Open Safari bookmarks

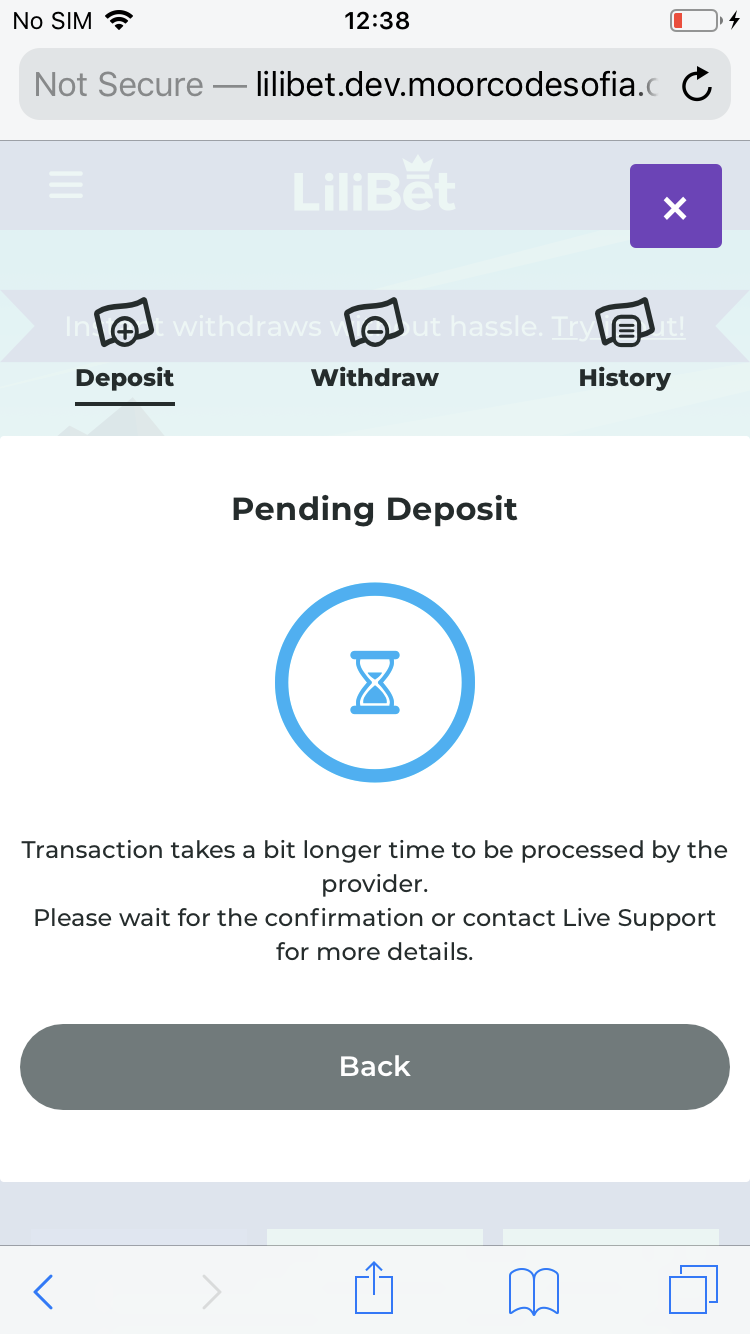click(533, 1291)
